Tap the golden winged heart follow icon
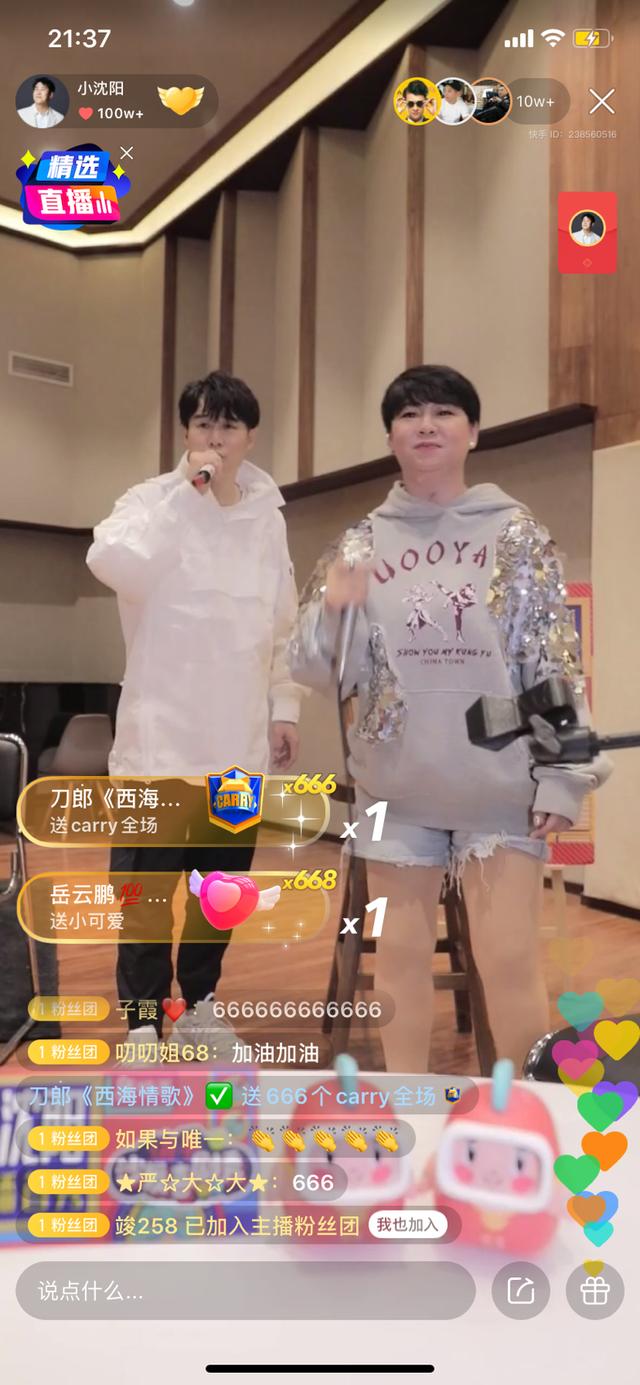Image resolution: width=640 pixels, height=1385 pixels. 181,101
